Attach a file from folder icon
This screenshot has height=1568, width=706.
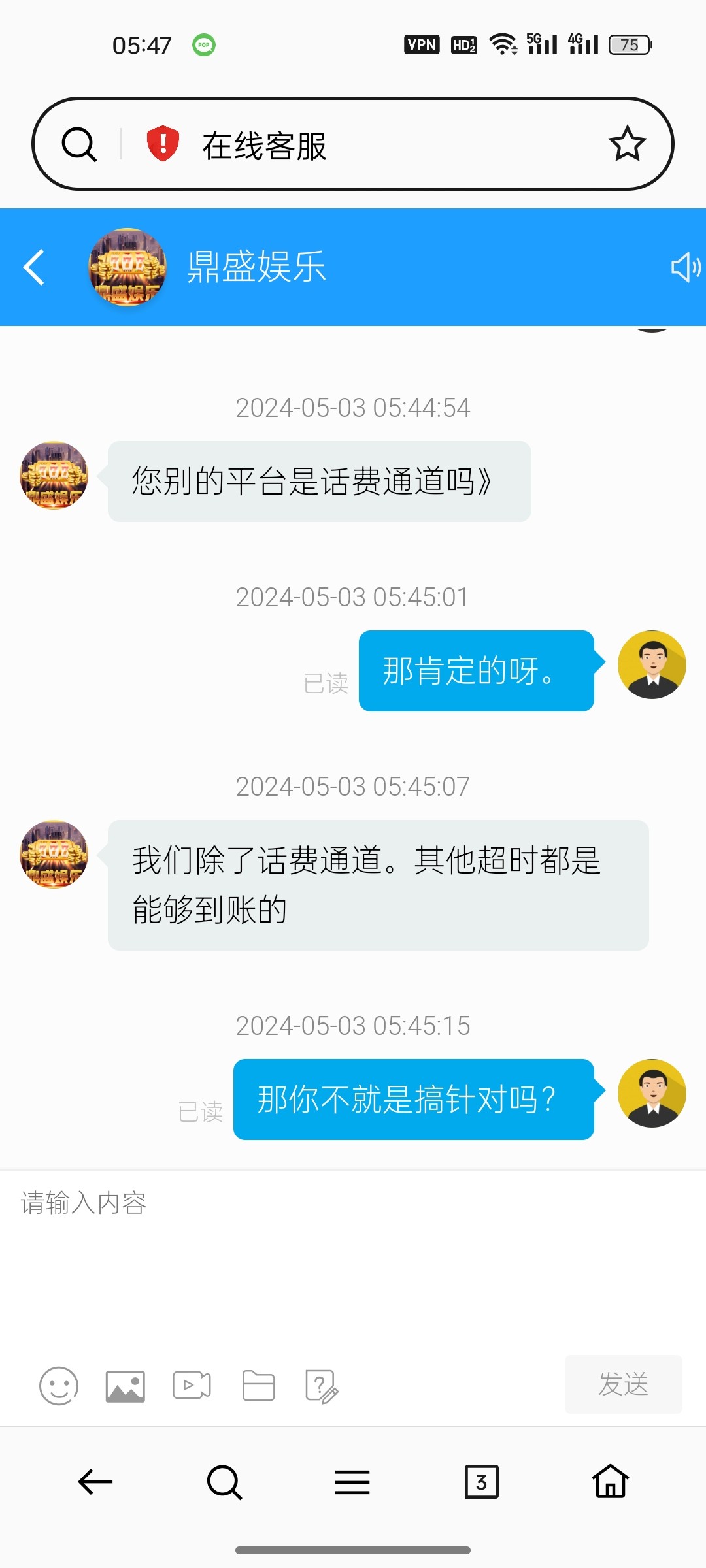click(x=258, y=1386)
